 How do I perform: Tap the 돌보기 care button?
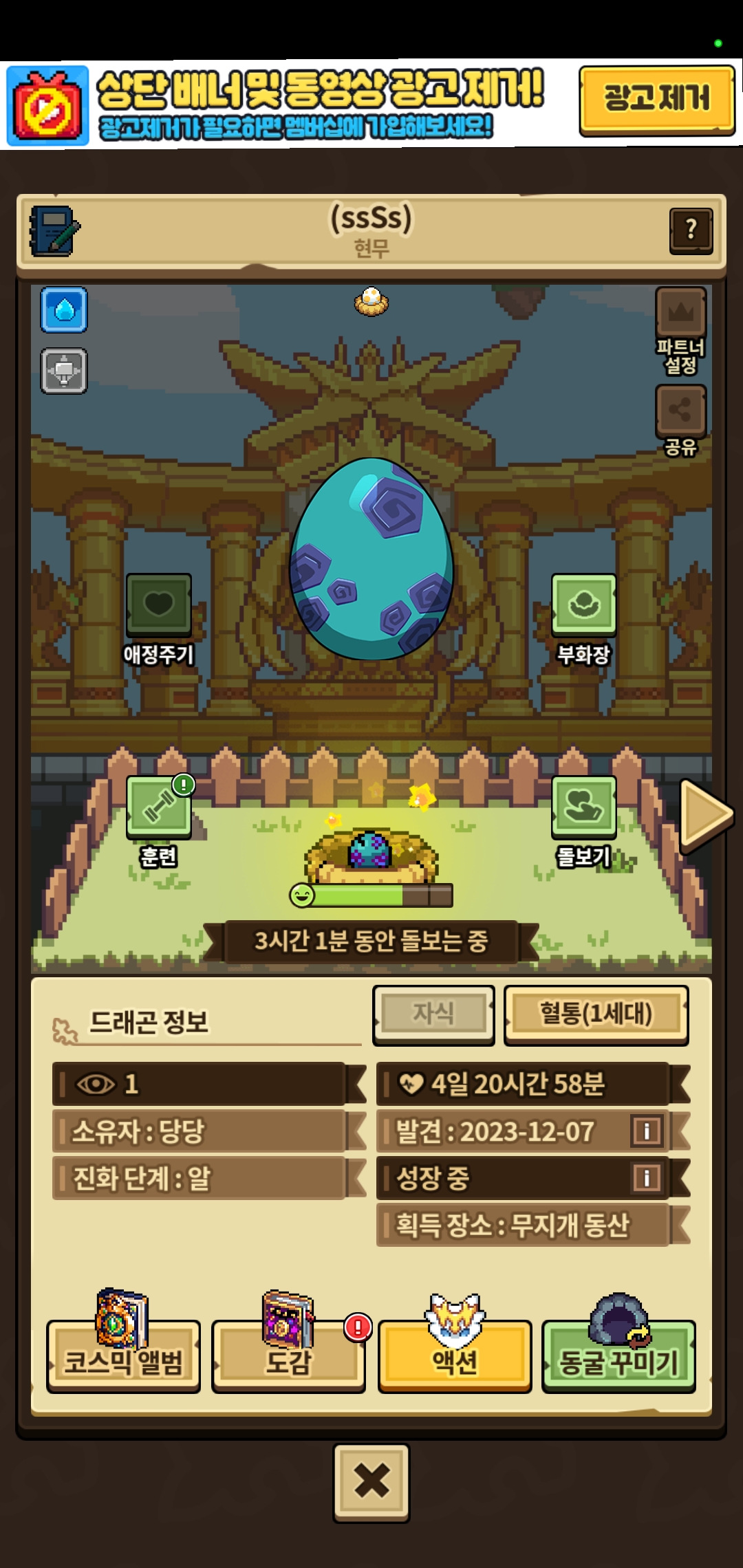point(583,820)
